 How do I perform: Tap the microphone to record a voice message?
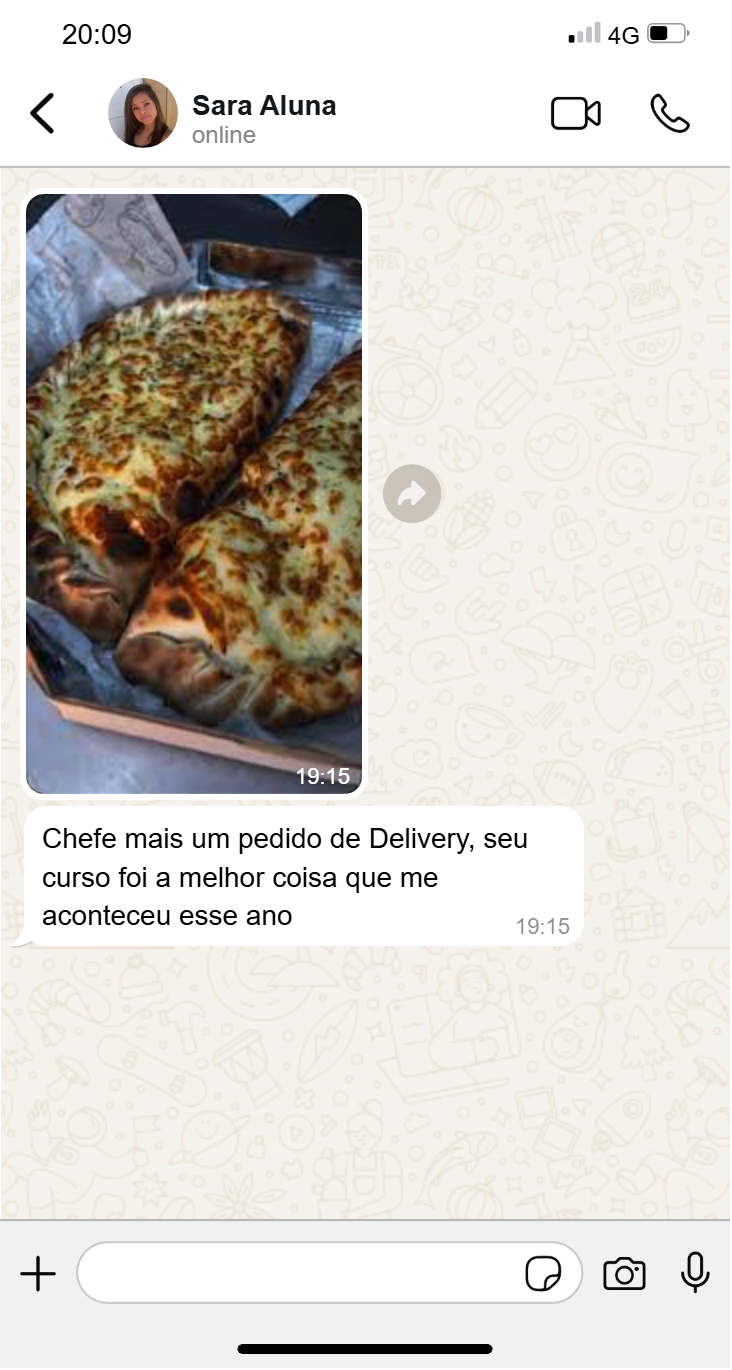point(695,1273)
